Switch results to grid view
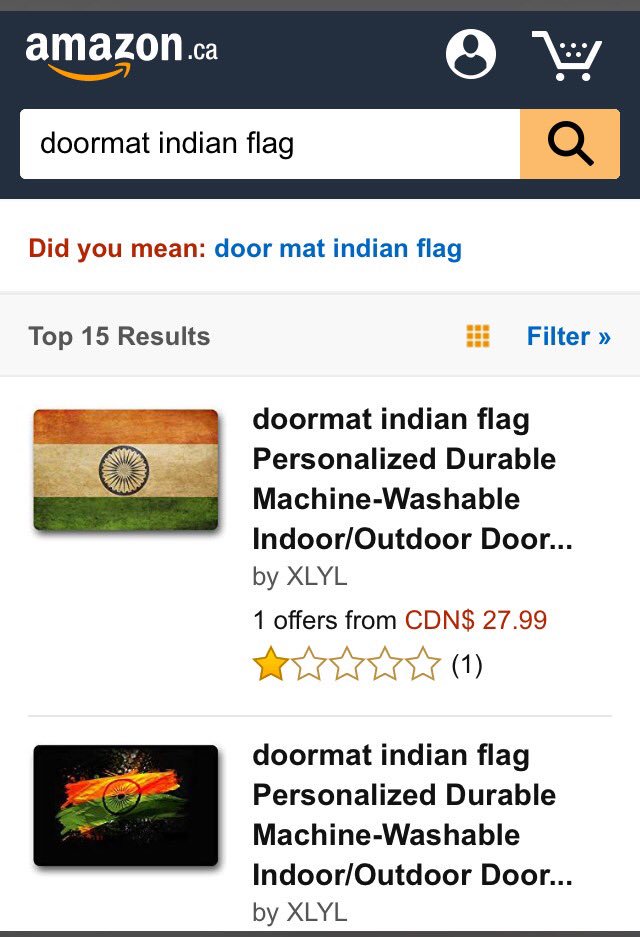Viewport: 640px width, 937px height. pos(478,336)
